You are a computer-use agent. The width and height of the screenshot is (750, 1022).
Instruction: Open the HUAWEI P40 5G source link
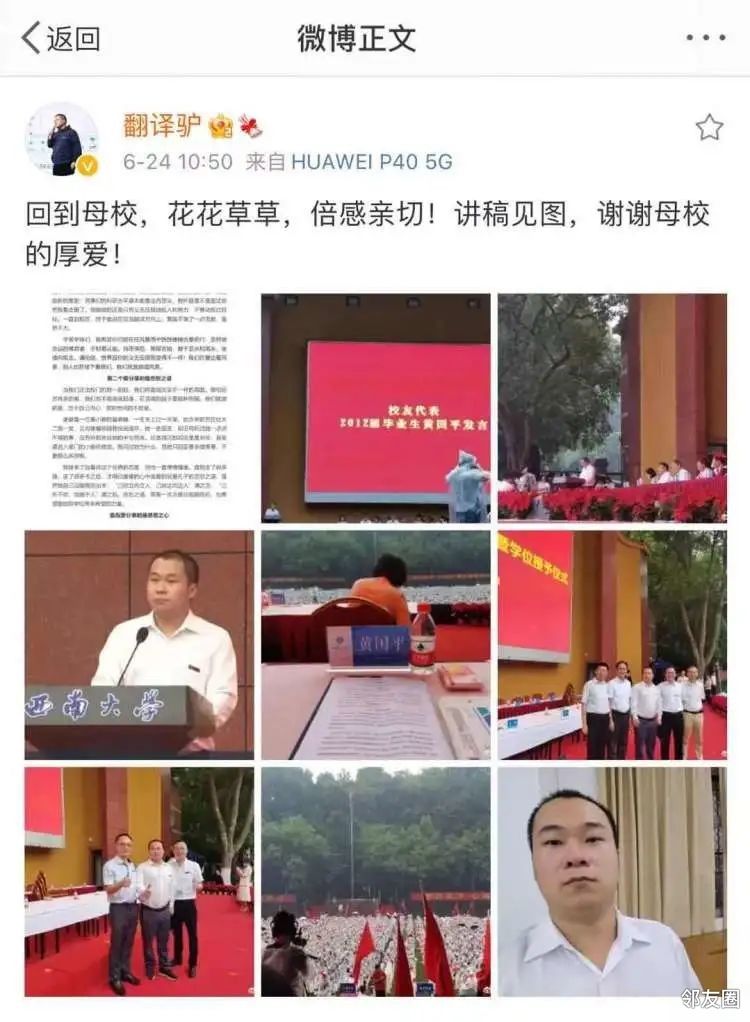tap(371, 161)
